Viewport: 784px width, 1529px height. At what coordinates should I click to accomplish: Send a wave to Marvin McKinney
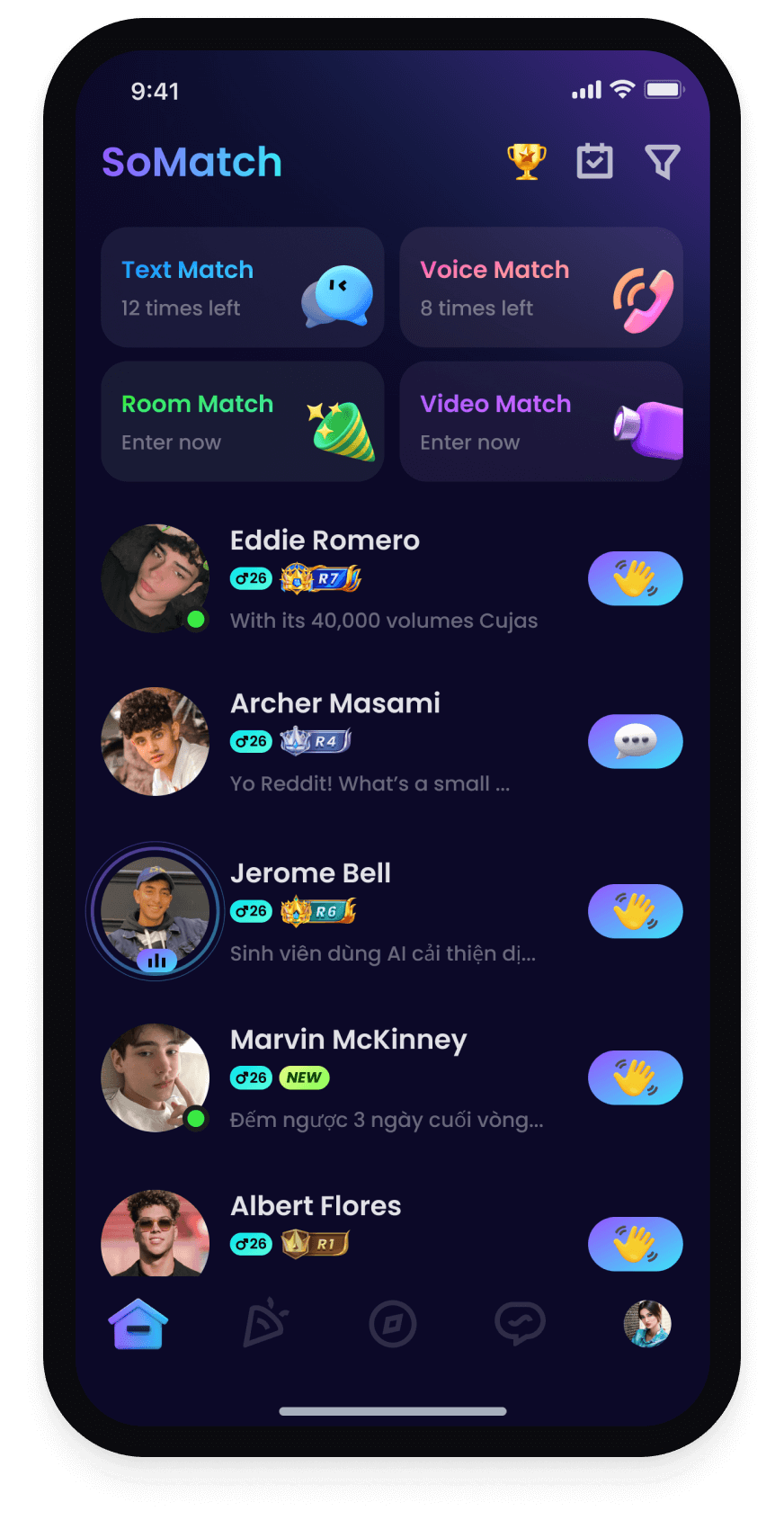point(635,1077)
